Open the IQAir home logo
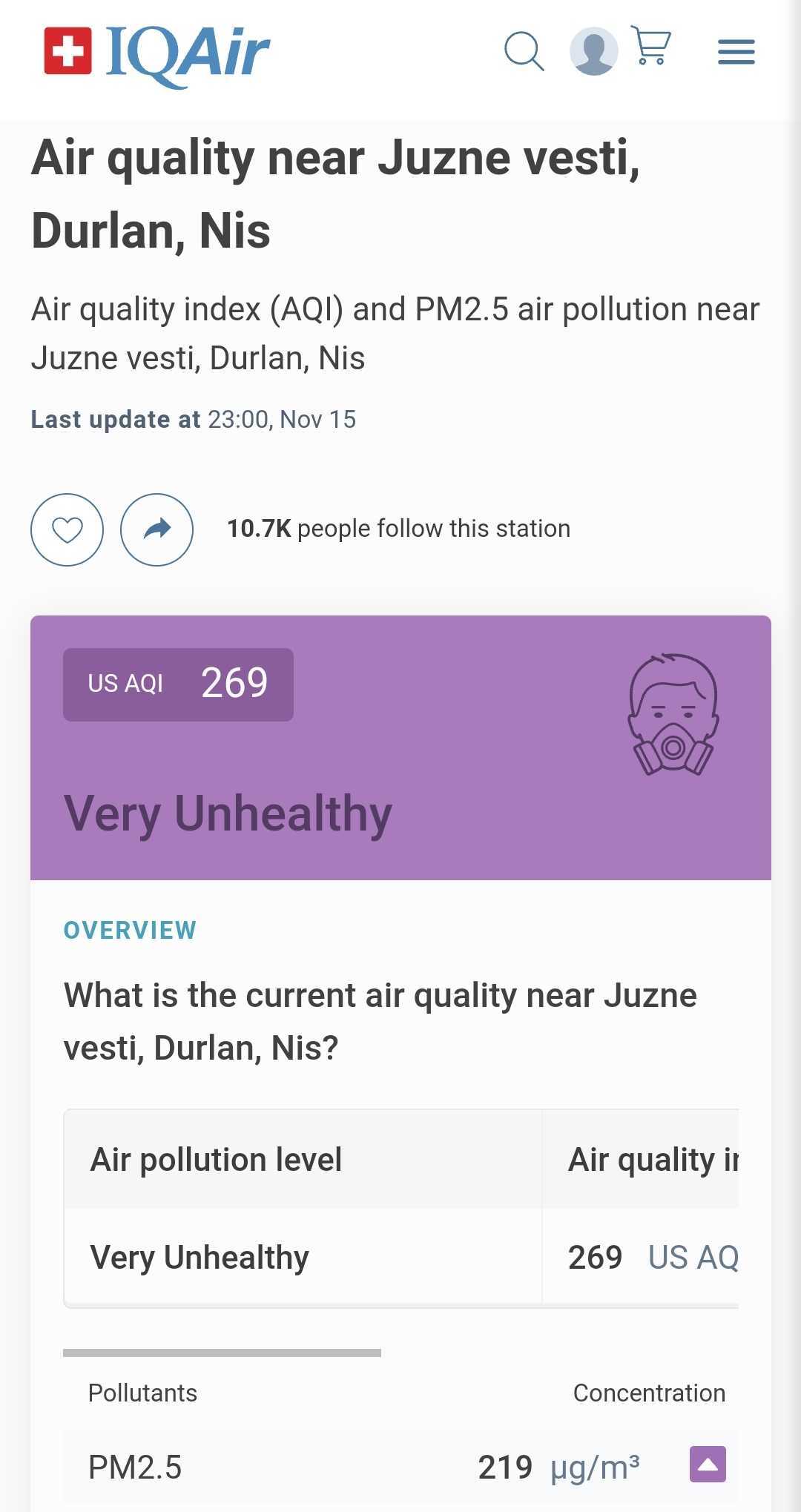Screen dimensions: 801x1512 (x=157, y=52)
